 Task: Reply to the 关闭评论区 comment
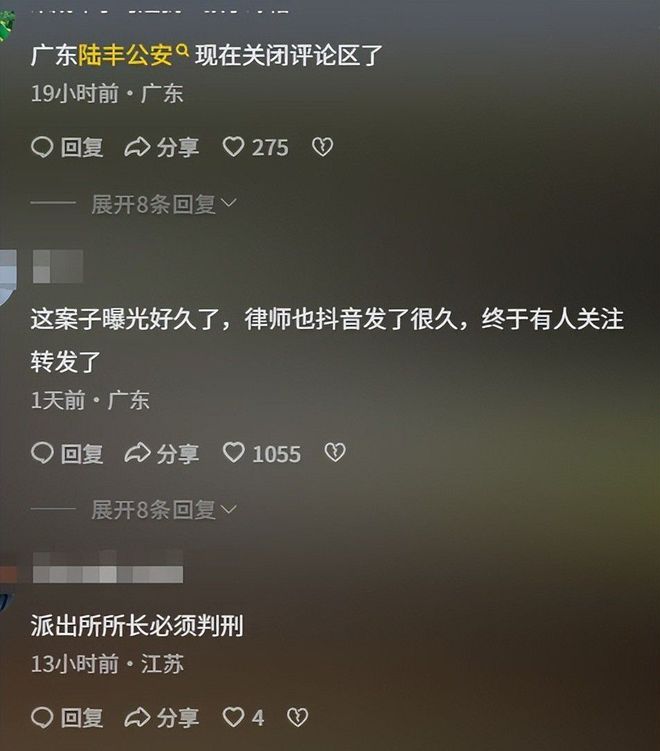[x=67, y=148]
